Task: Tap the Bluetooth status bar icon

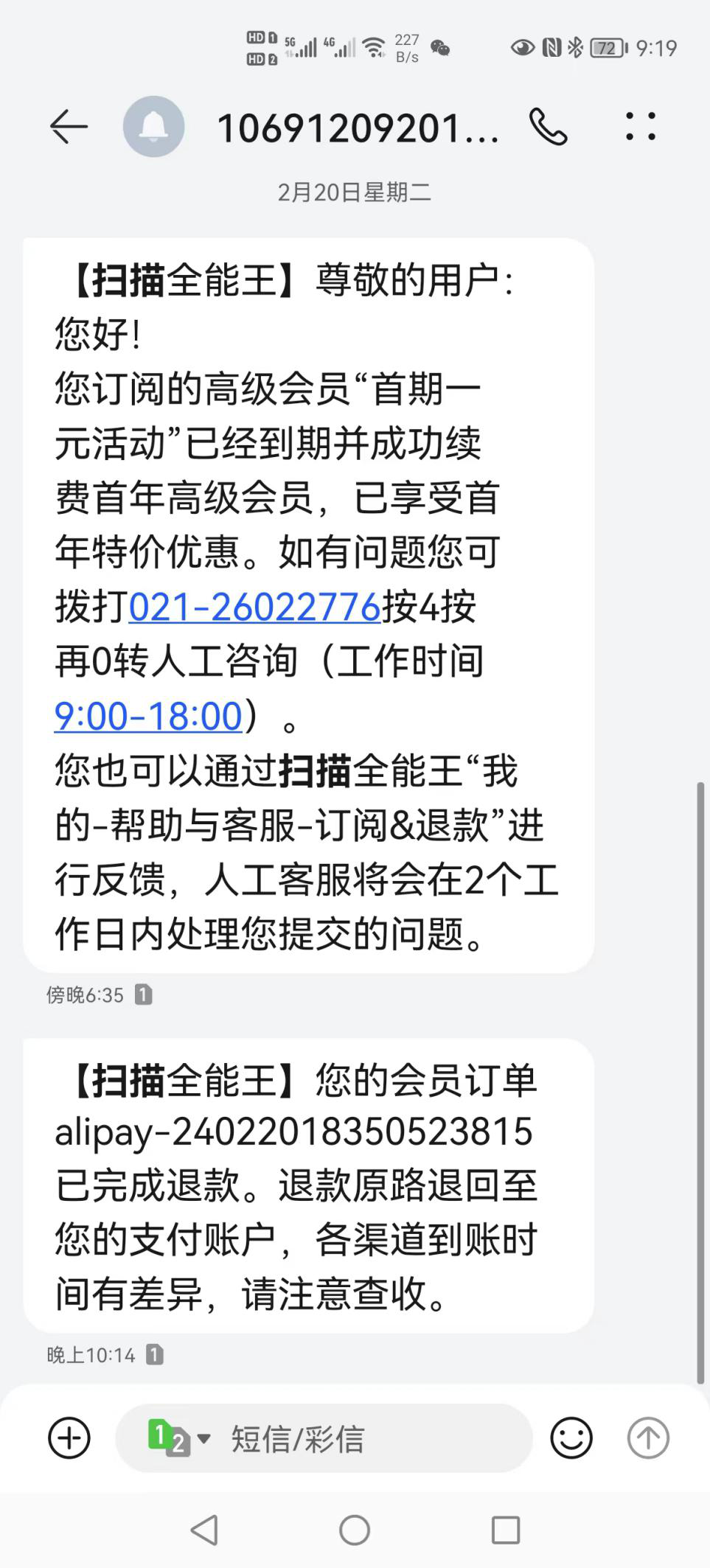Action: point(577,47)
